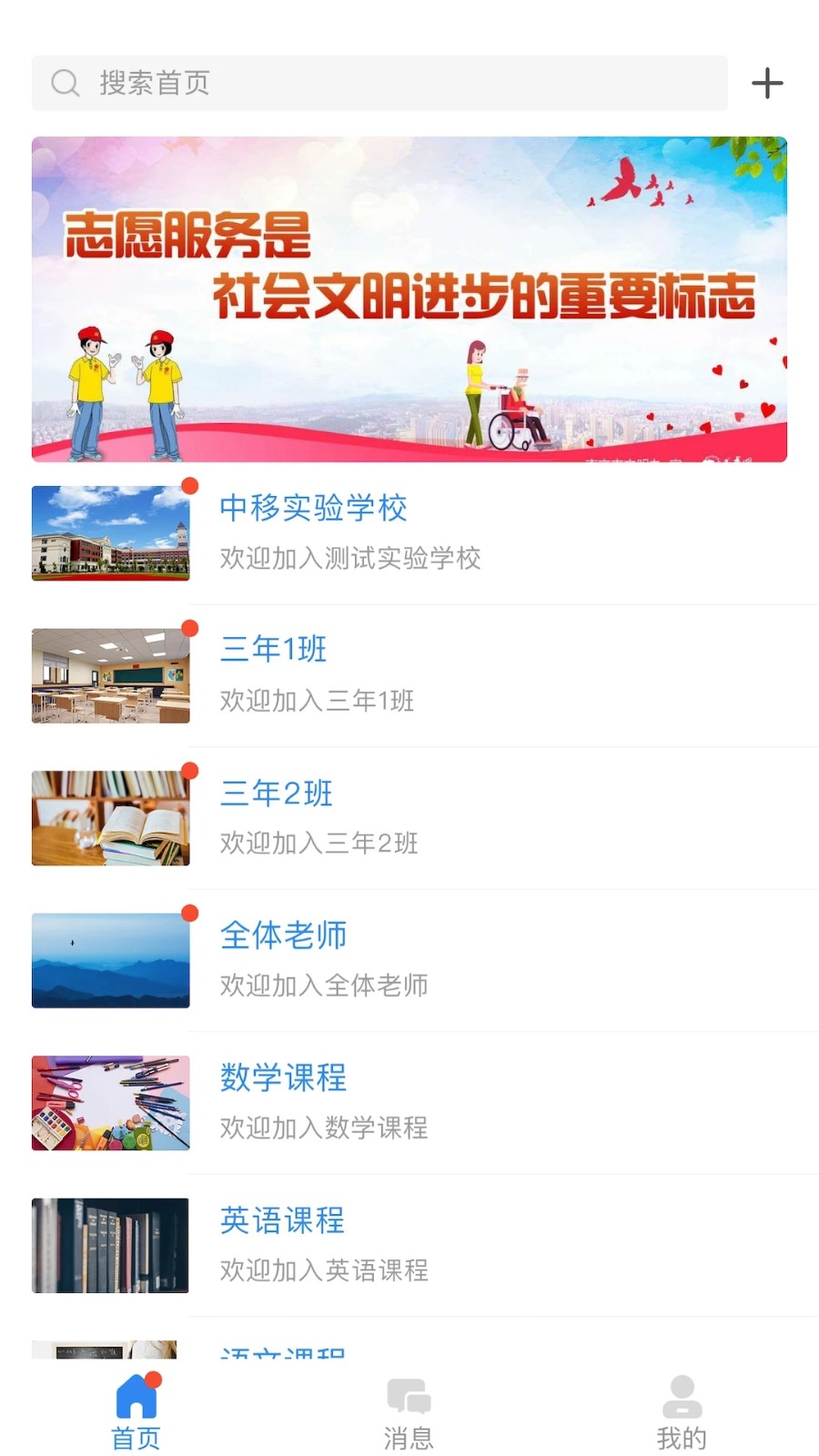819x1456 pixels.
Task: Tap the 消息 messages icon
Action: [x=409, y=1396]
